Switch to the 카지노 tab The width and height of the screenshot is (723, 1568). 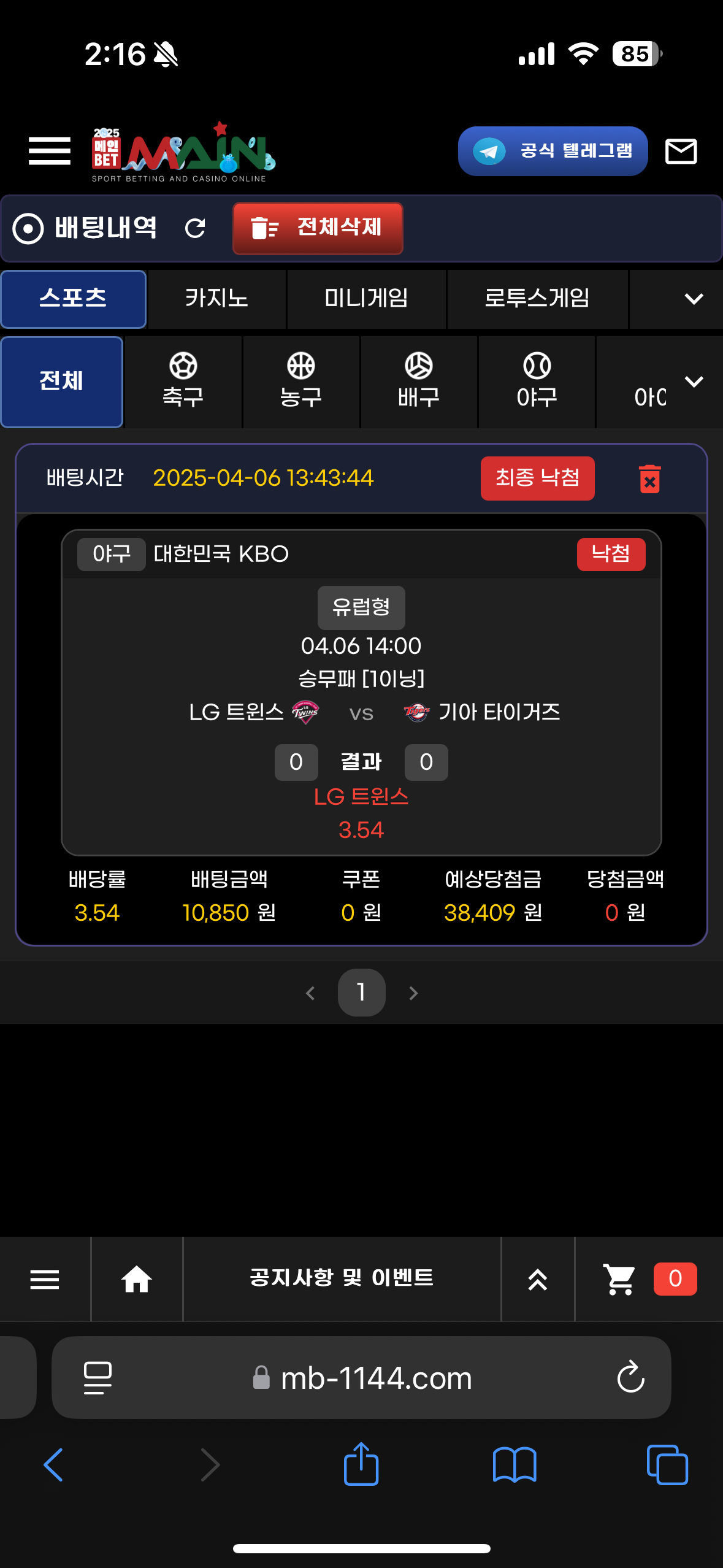point(216,299)
